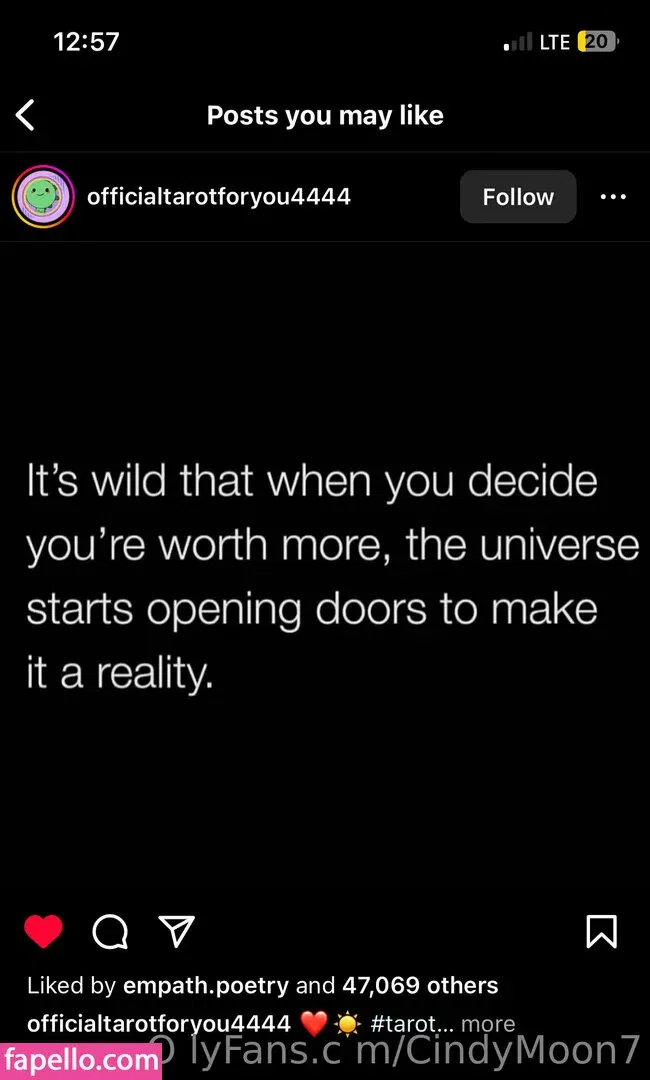Open comments on this post
650x1080 pixels.
click(110, 932)
